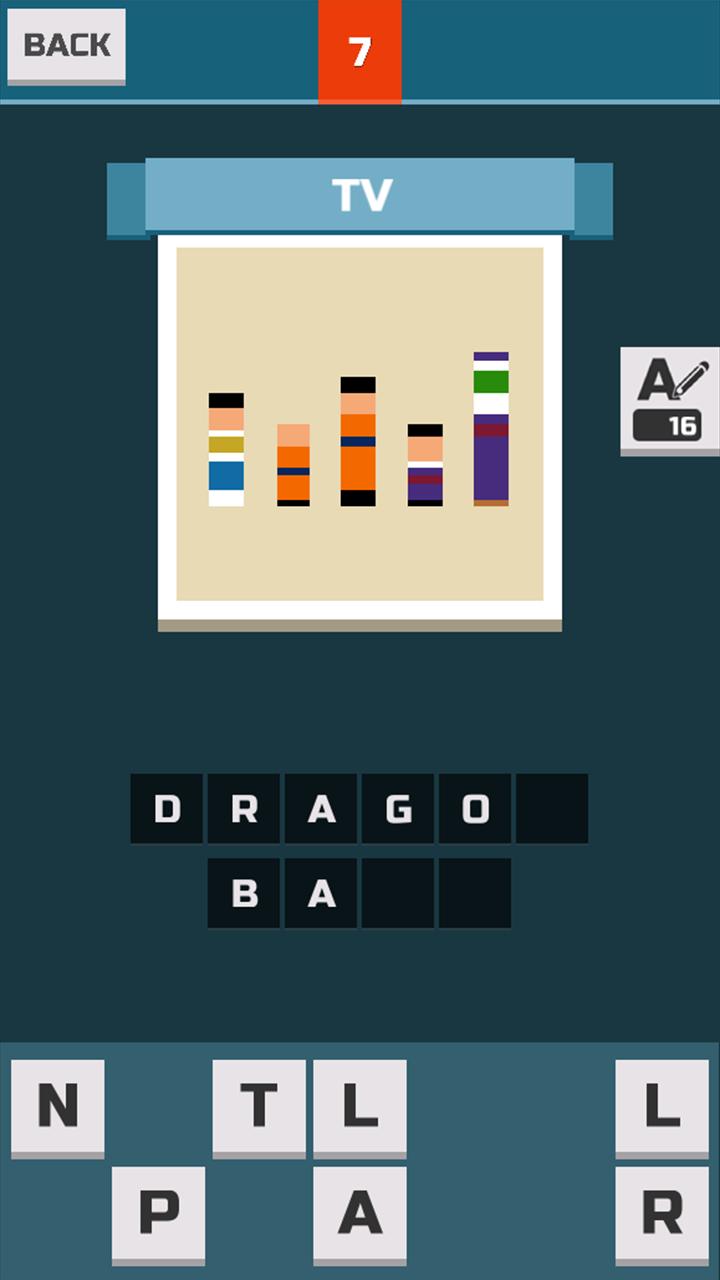Undo the letter B in second row
The image size is (720, 1280).
[243, 895]
